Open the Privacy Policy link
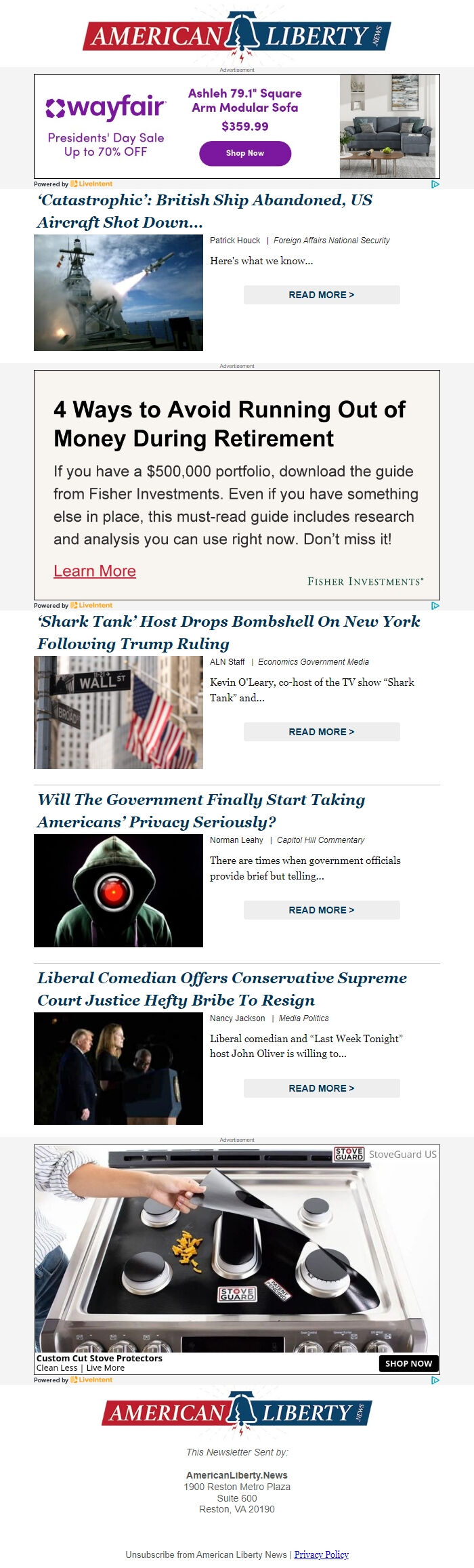Screen dimensions: 474x1568 (x=321, y=1554)
